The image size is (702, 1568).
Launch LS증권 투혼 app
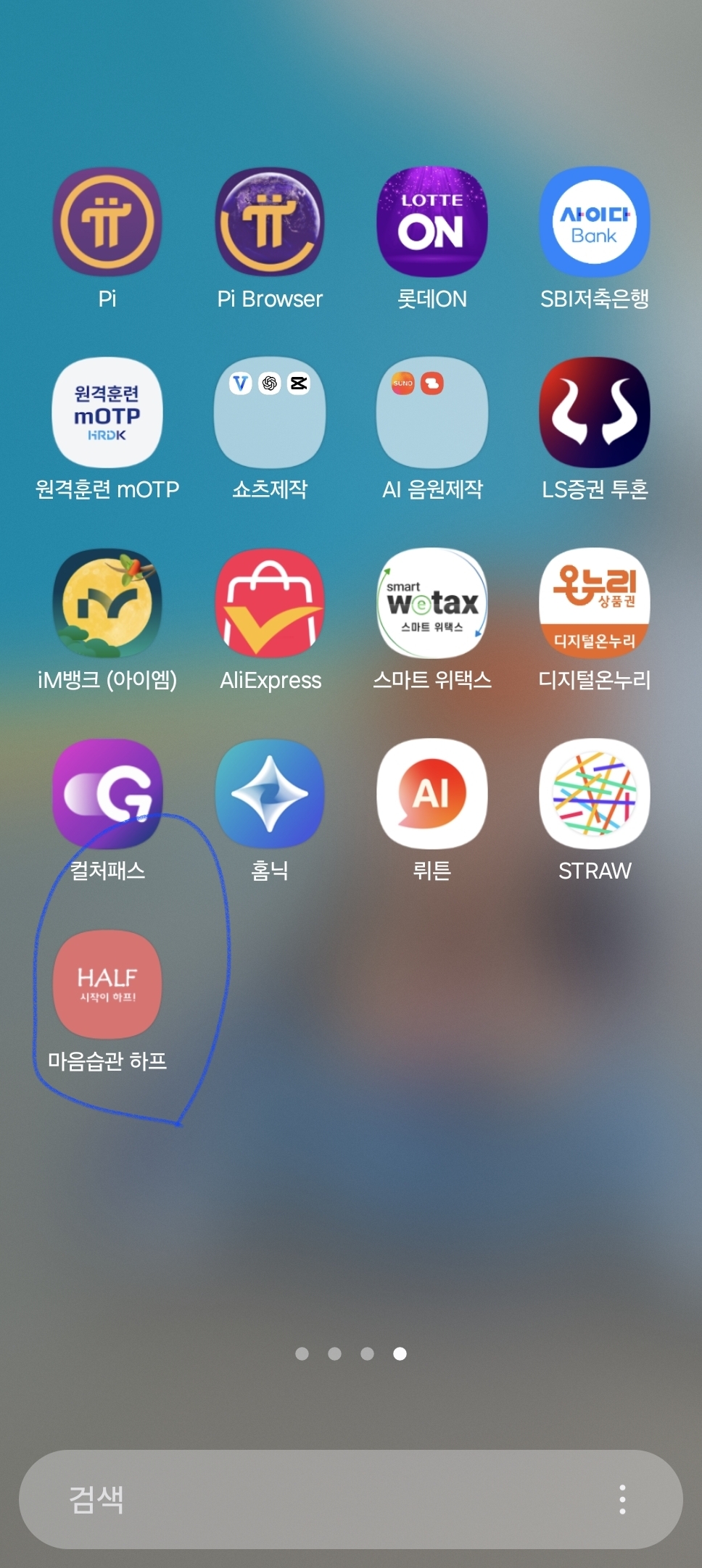(594, 412)
